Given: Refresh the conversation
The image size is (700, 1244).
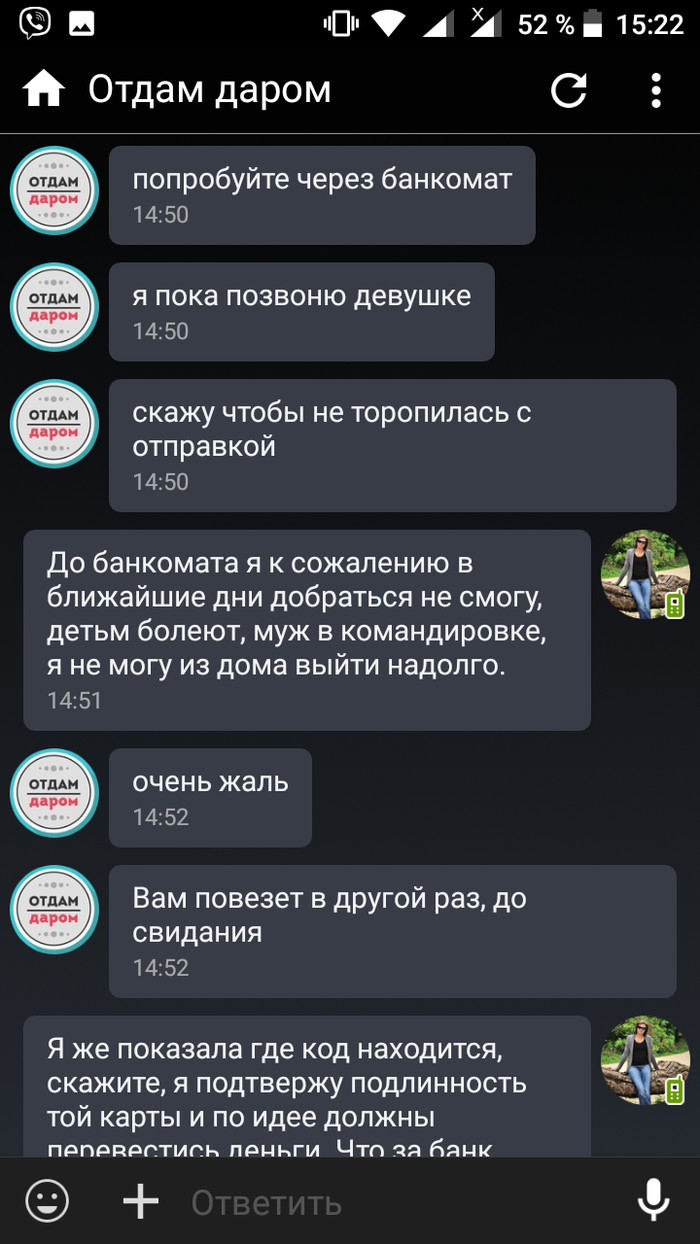Looking at the screenshot, I should [569, 91].
